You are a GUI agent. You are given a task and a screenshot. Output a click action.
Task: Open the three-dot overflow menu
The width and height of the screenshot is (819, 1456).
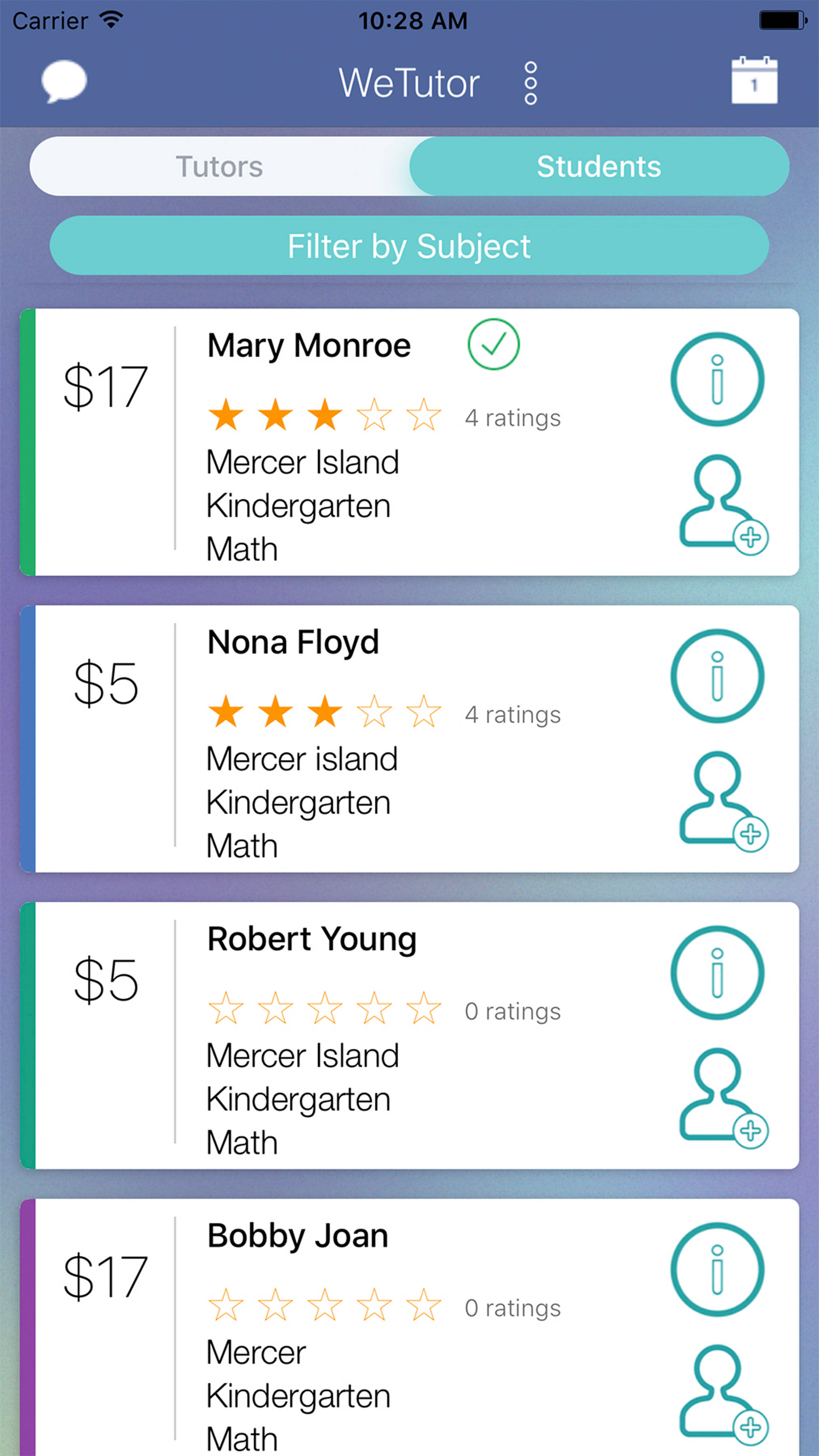[530, 84]
